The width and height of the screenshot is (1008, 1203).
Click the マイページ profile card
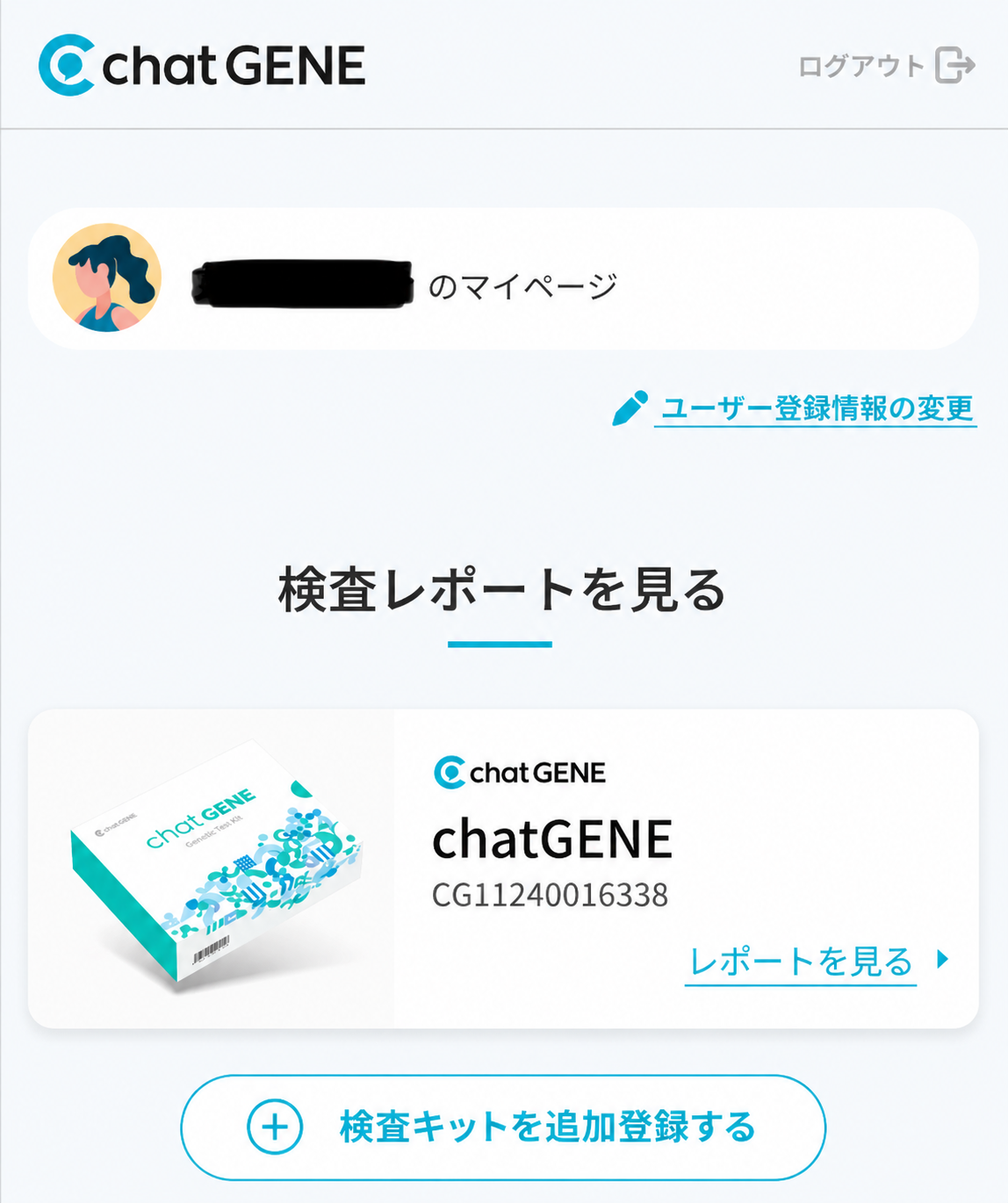pos(504,278)
